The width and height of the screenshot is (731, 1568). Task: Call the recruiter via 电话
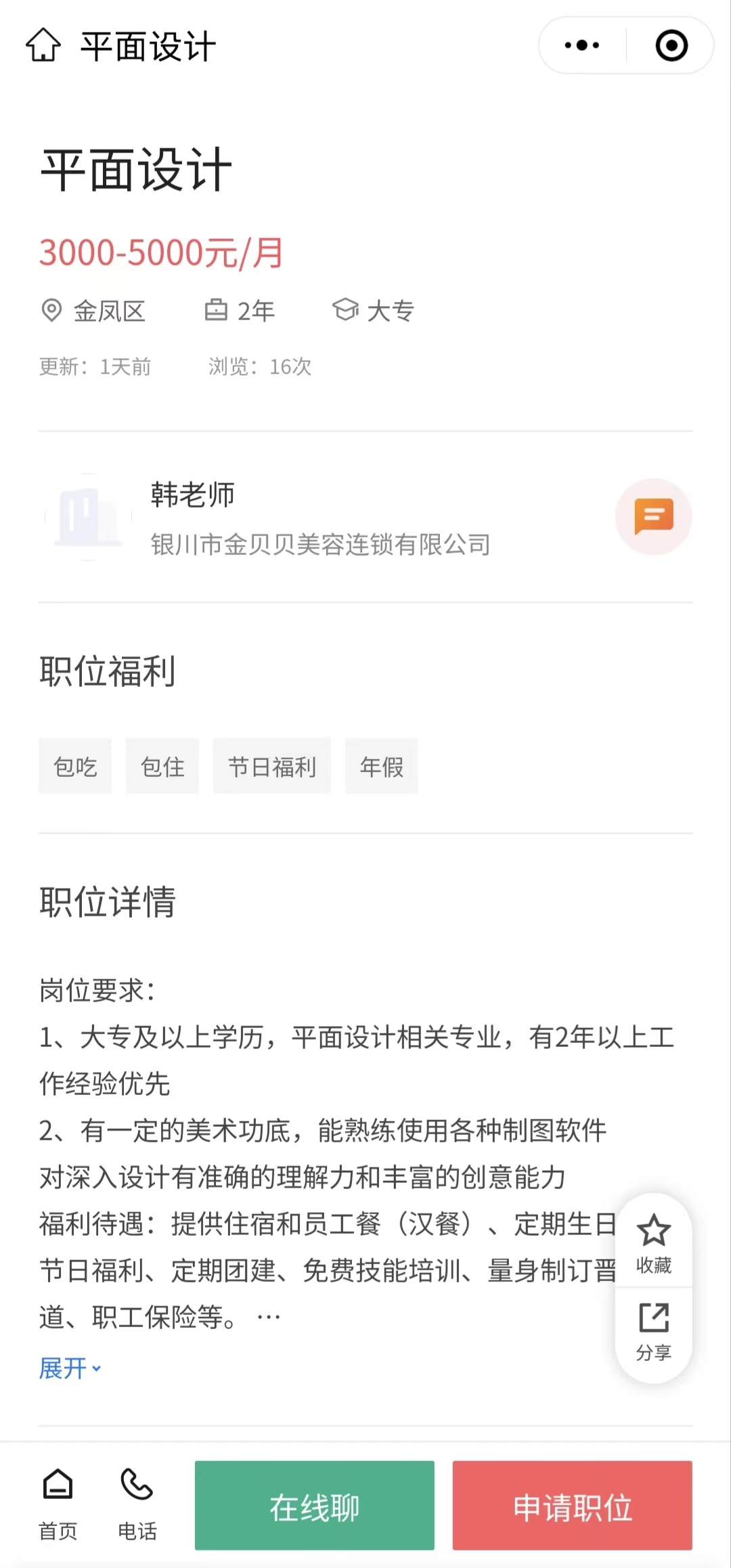[x=137, y=1504]
